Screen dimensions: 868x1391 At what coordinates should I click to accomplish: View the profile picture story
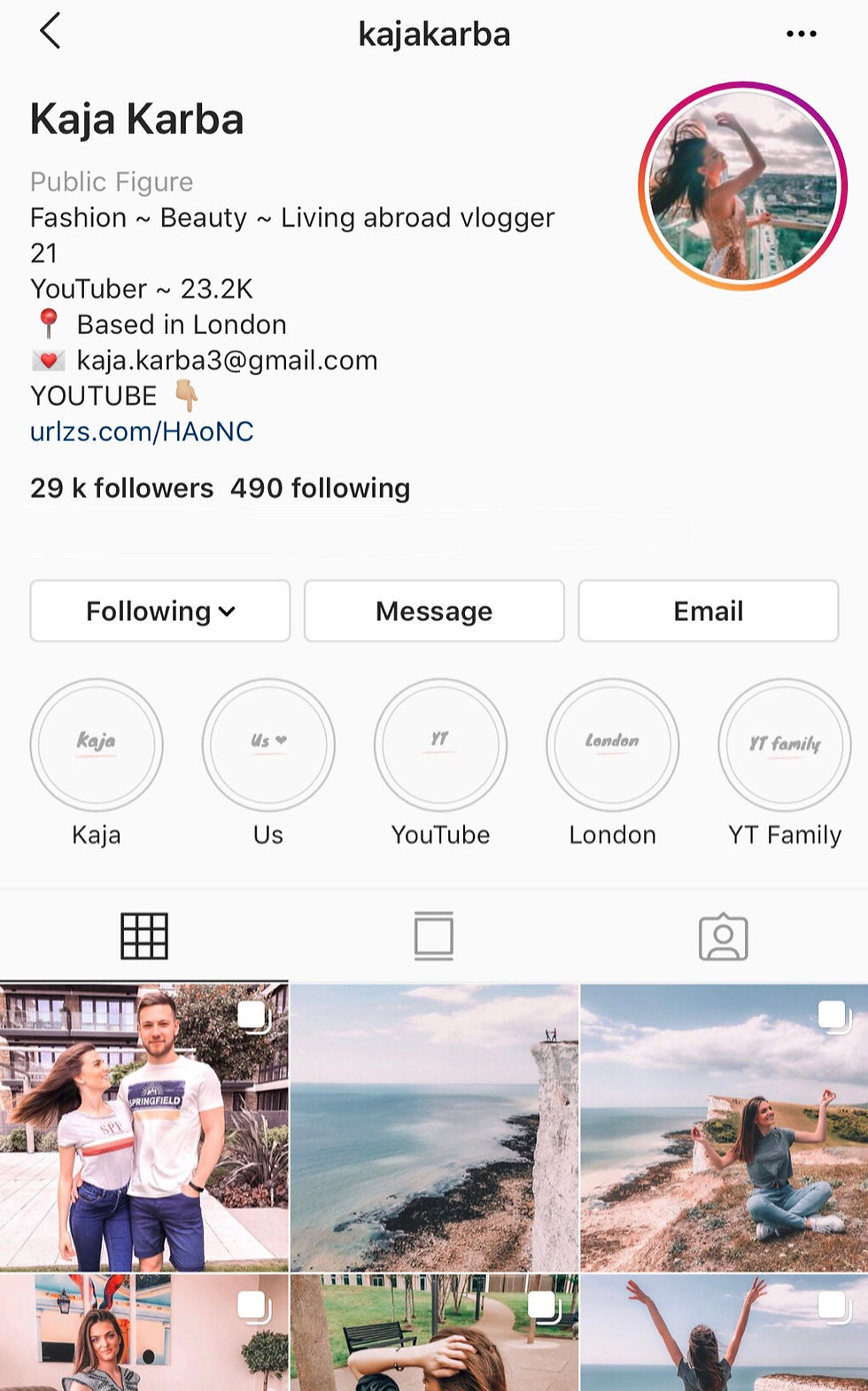point(743,186)
